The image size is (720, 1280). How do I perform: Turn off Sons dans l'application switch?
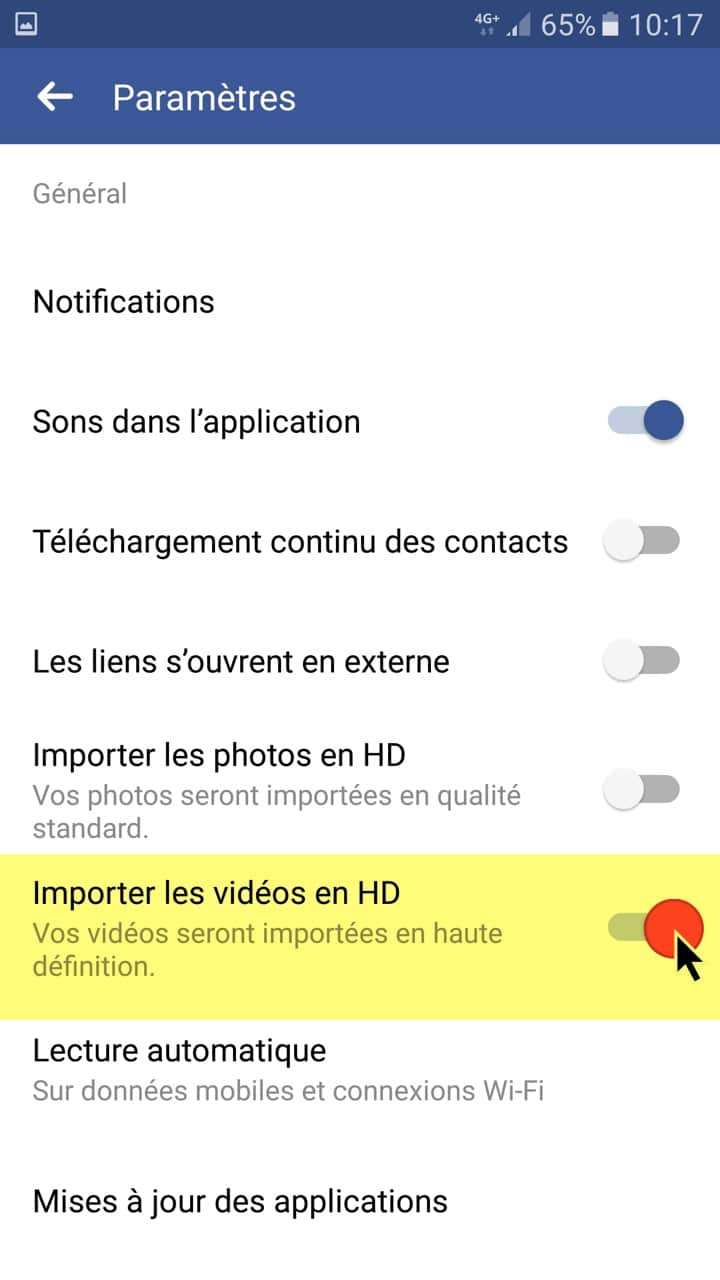(x=645, y=421)
